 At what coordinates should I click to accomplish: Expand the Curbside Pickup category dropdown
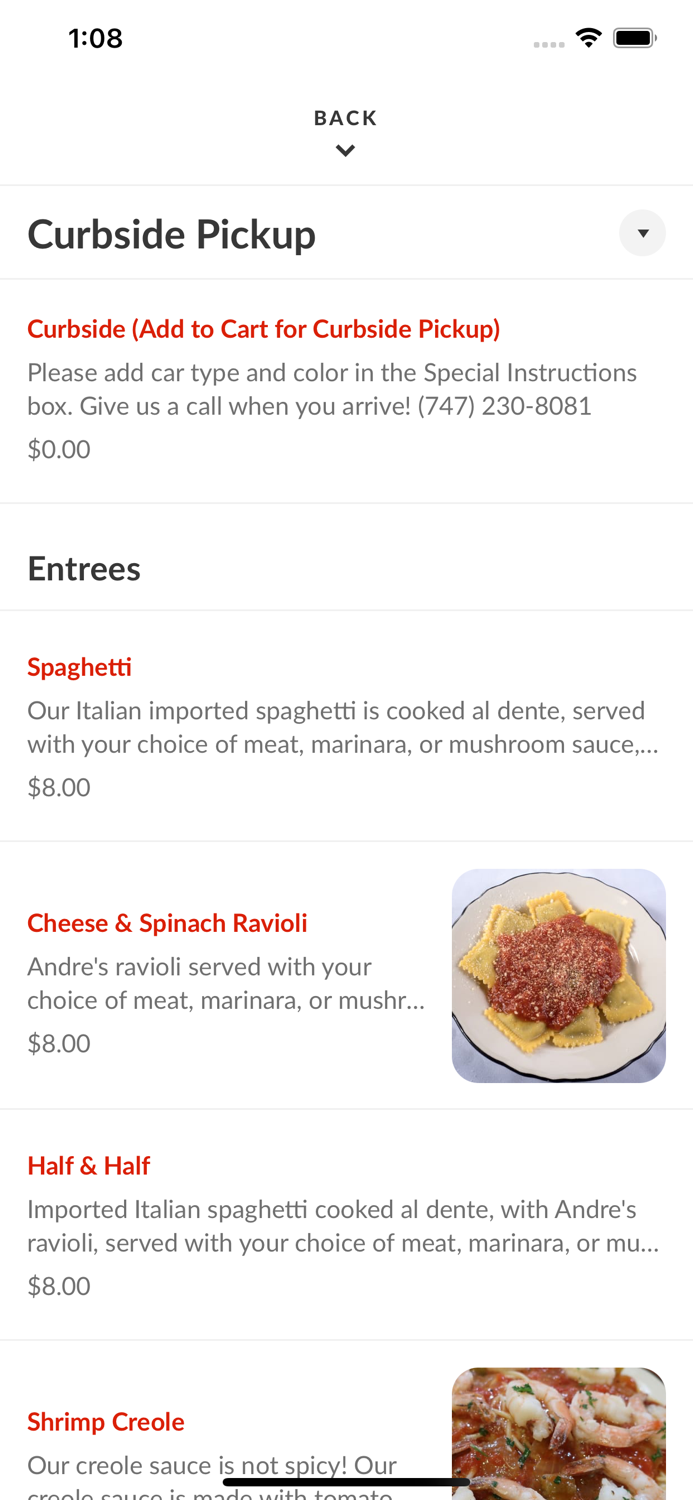642,233
